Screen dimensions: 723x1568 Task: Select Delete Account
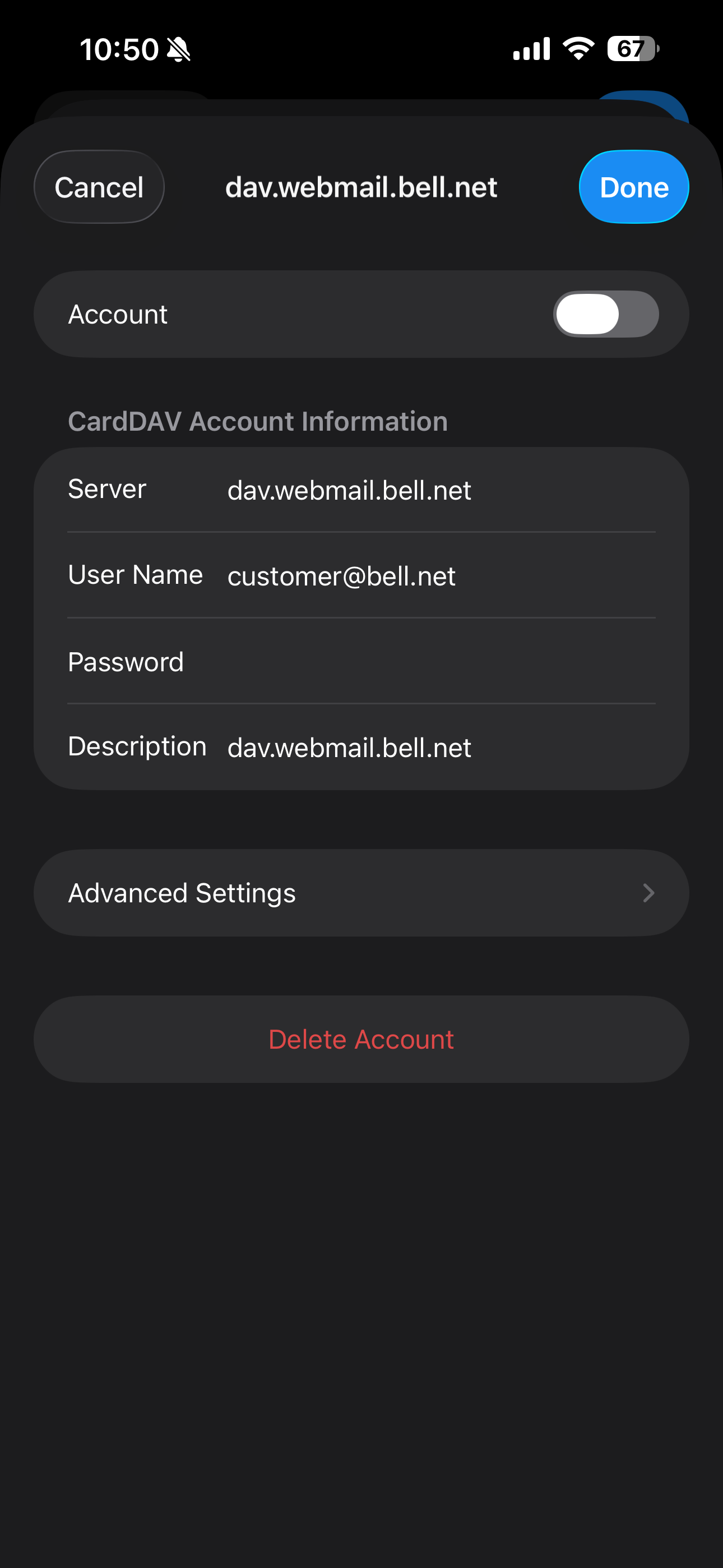coord(361,1039)
